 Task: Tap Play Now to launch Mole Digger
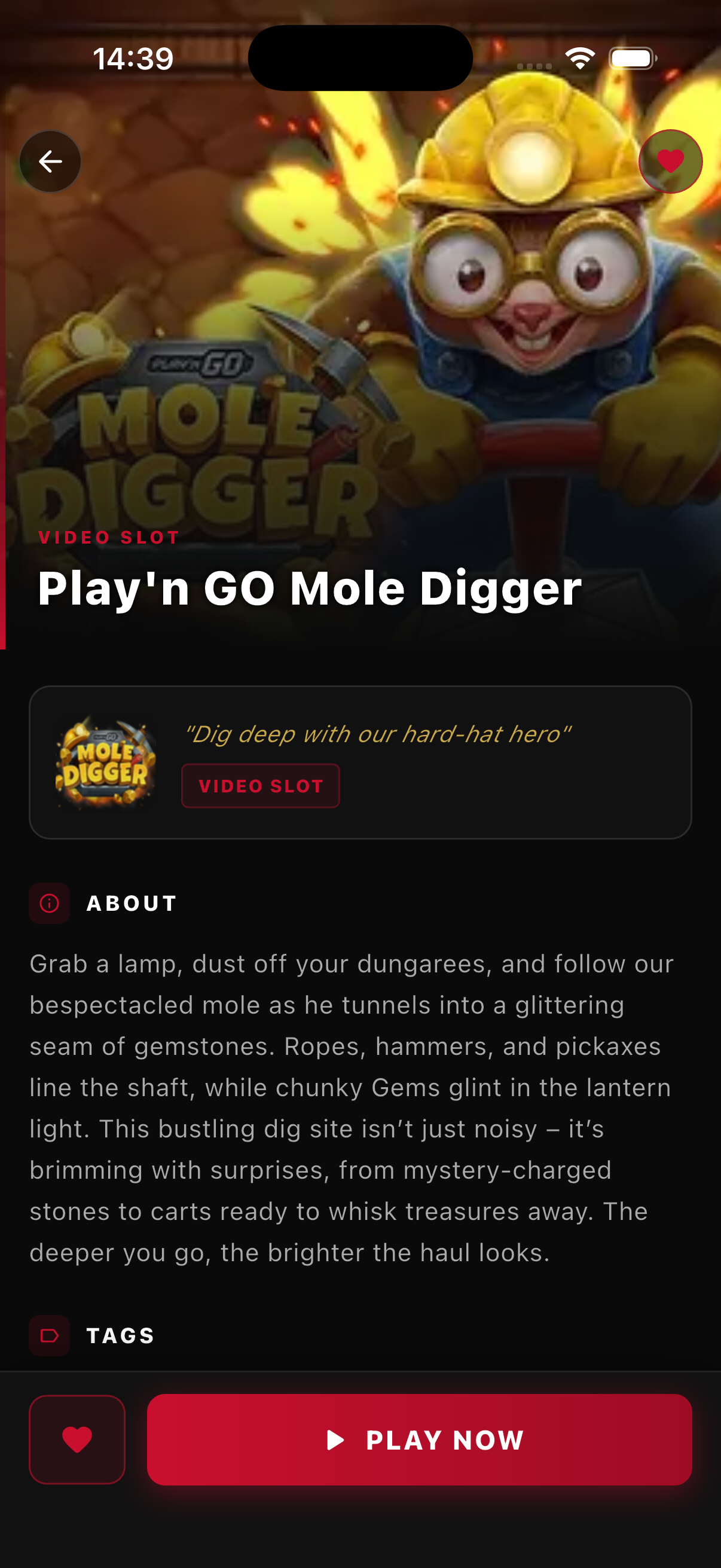(419, 1439)
